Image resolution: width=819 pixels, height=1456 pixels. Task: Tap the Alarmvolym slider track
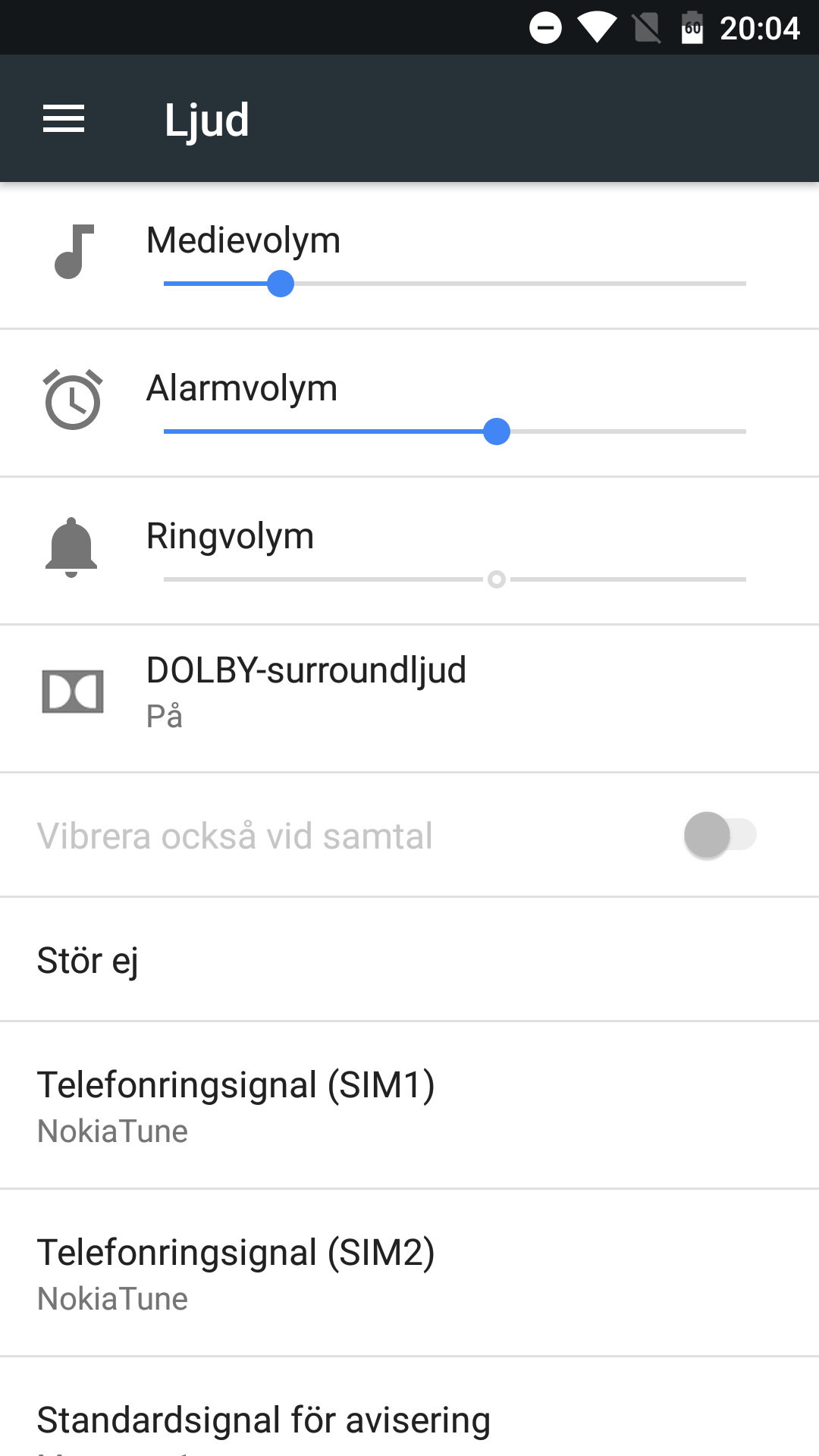pos(455,431)
